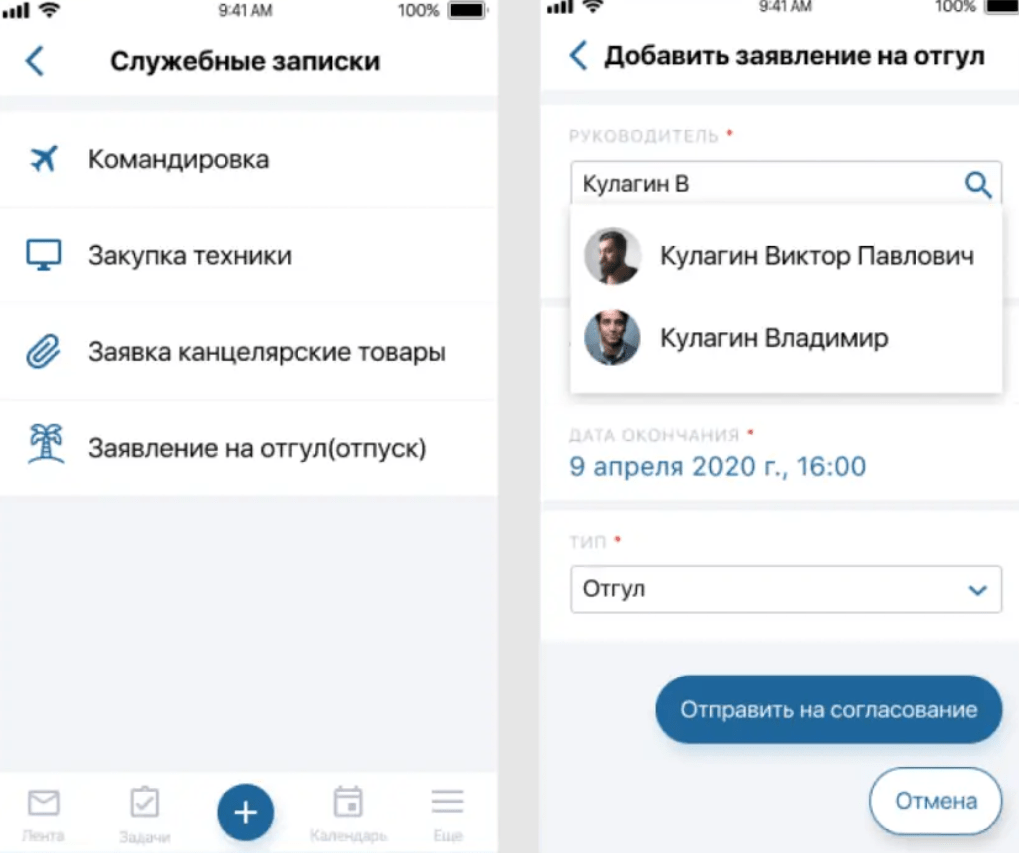Image resolution: width=1019 pixels, height=853 pixels.
Task: Go back from Служебные записки screen
Action: [35, 61]
